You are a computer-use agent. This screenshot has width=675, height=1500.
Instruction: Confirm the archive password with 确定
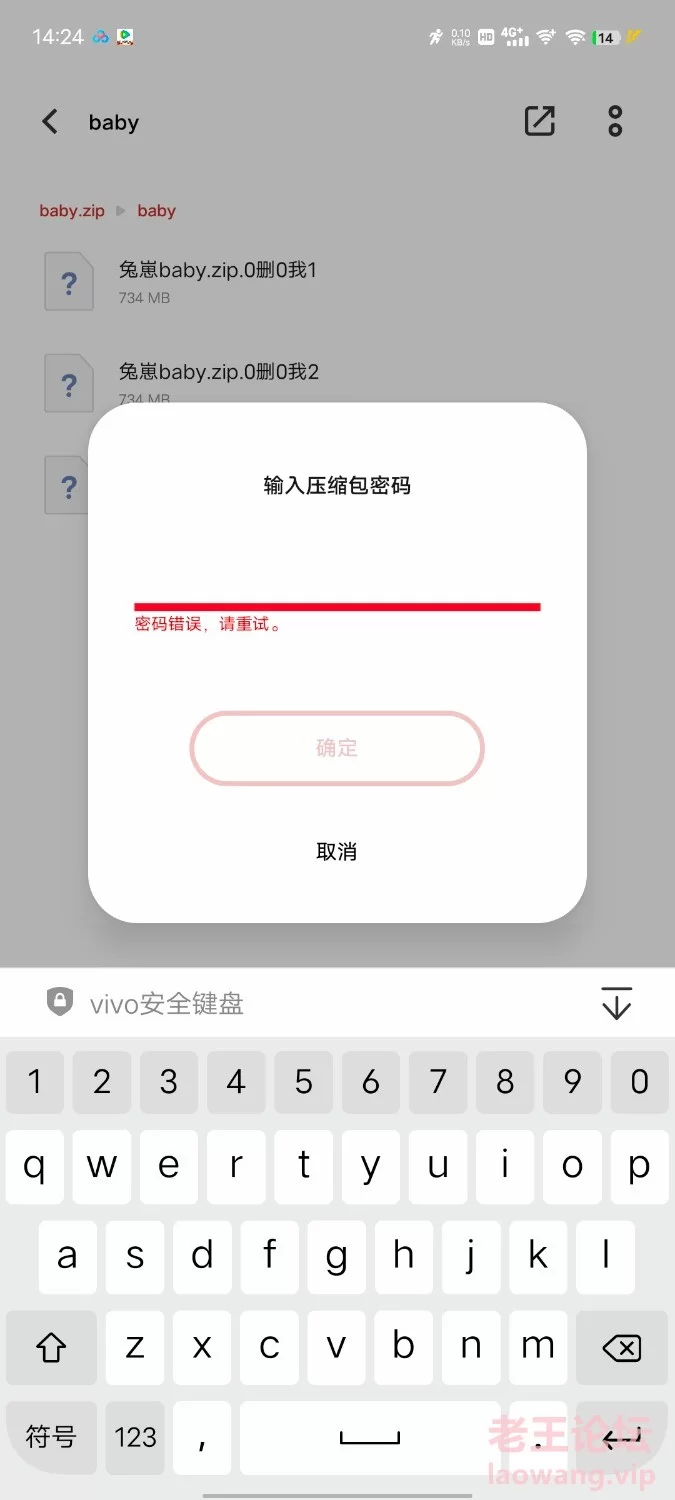pos(337,748)
